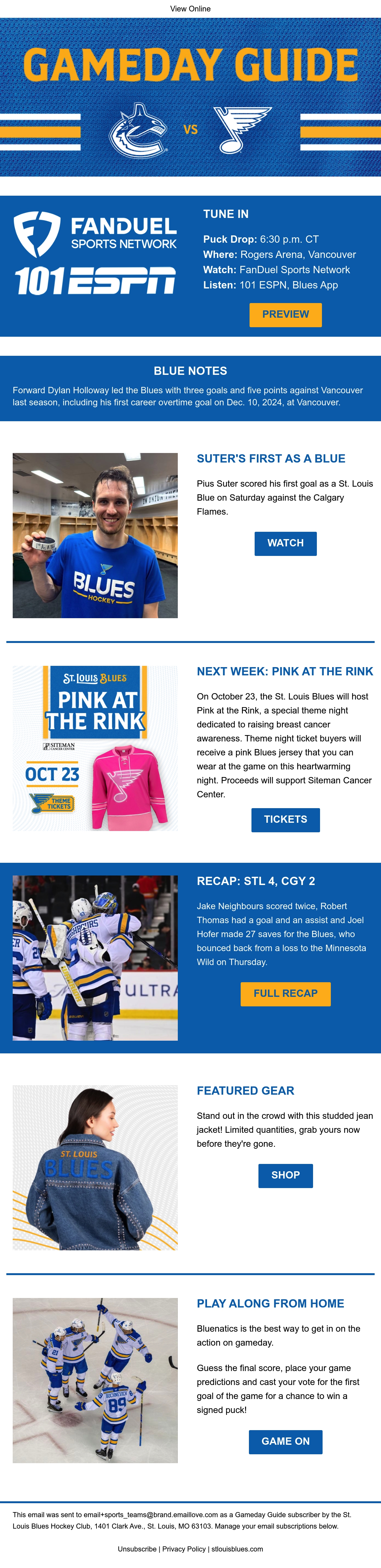Tap the yellow PREVIEW button

(285, 315)
